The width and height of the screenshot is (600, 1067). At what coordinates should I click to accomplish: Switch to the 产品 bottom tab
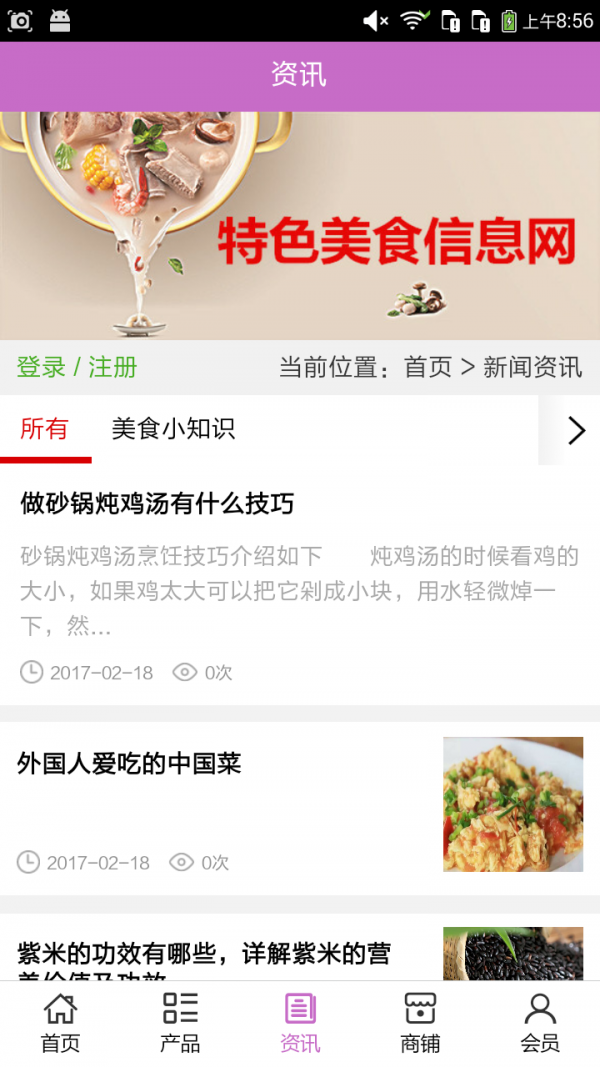(x=180, y=1023)
